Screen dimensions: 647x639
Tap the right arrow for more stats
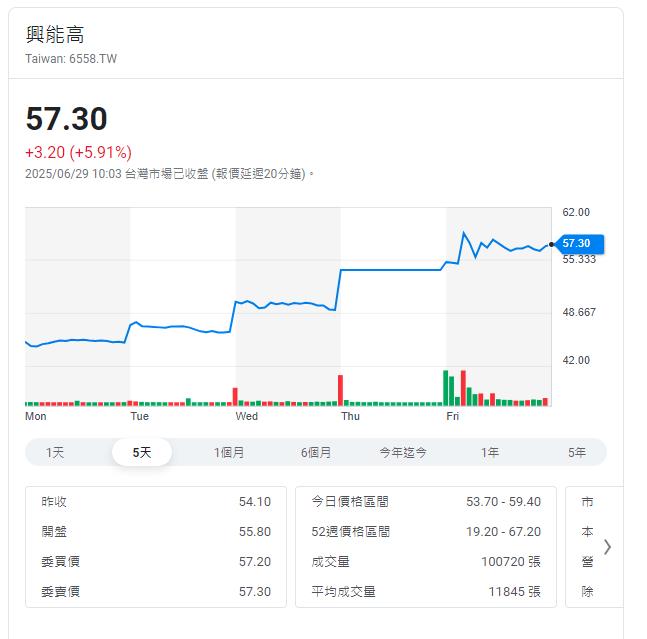click(x=607, y=547)
